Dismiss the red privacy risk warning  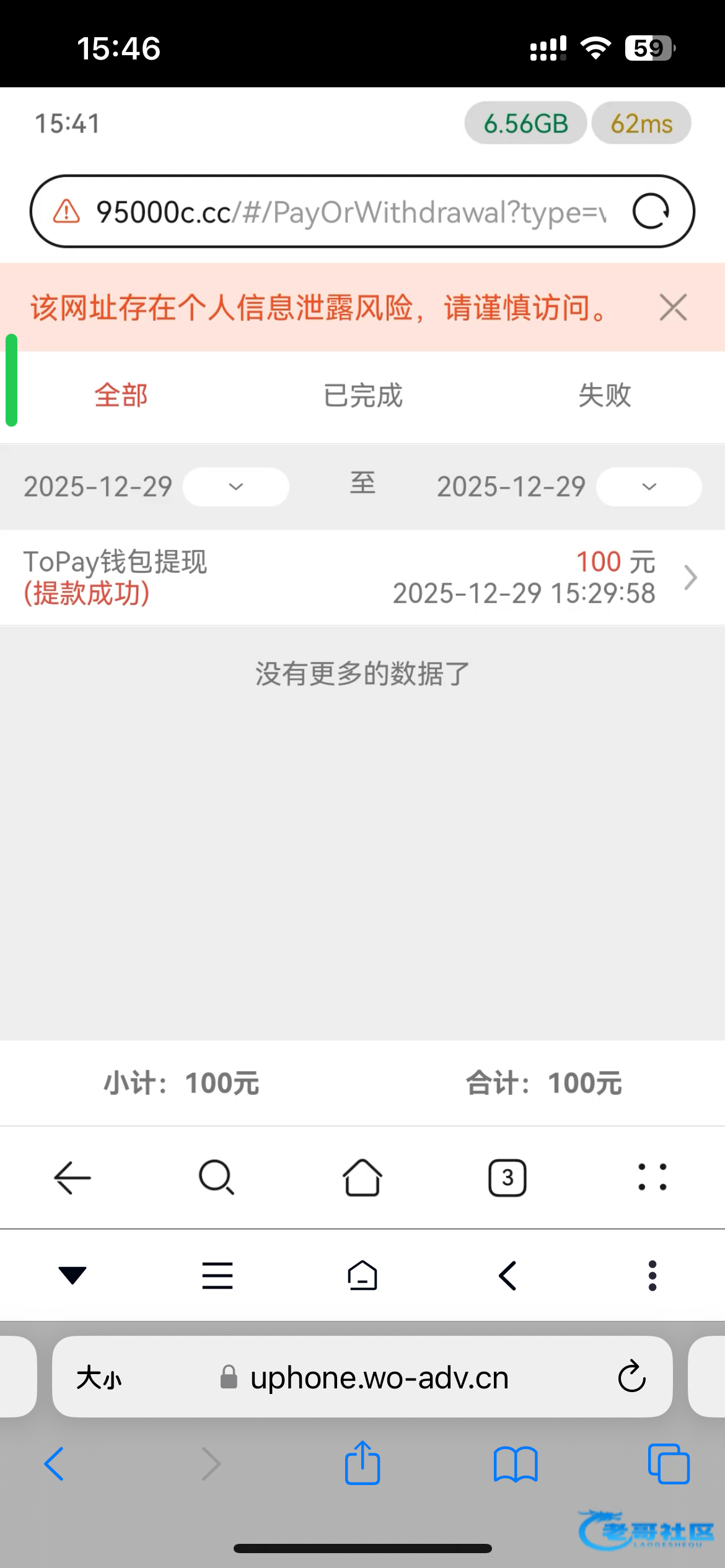tap(673, 308)
